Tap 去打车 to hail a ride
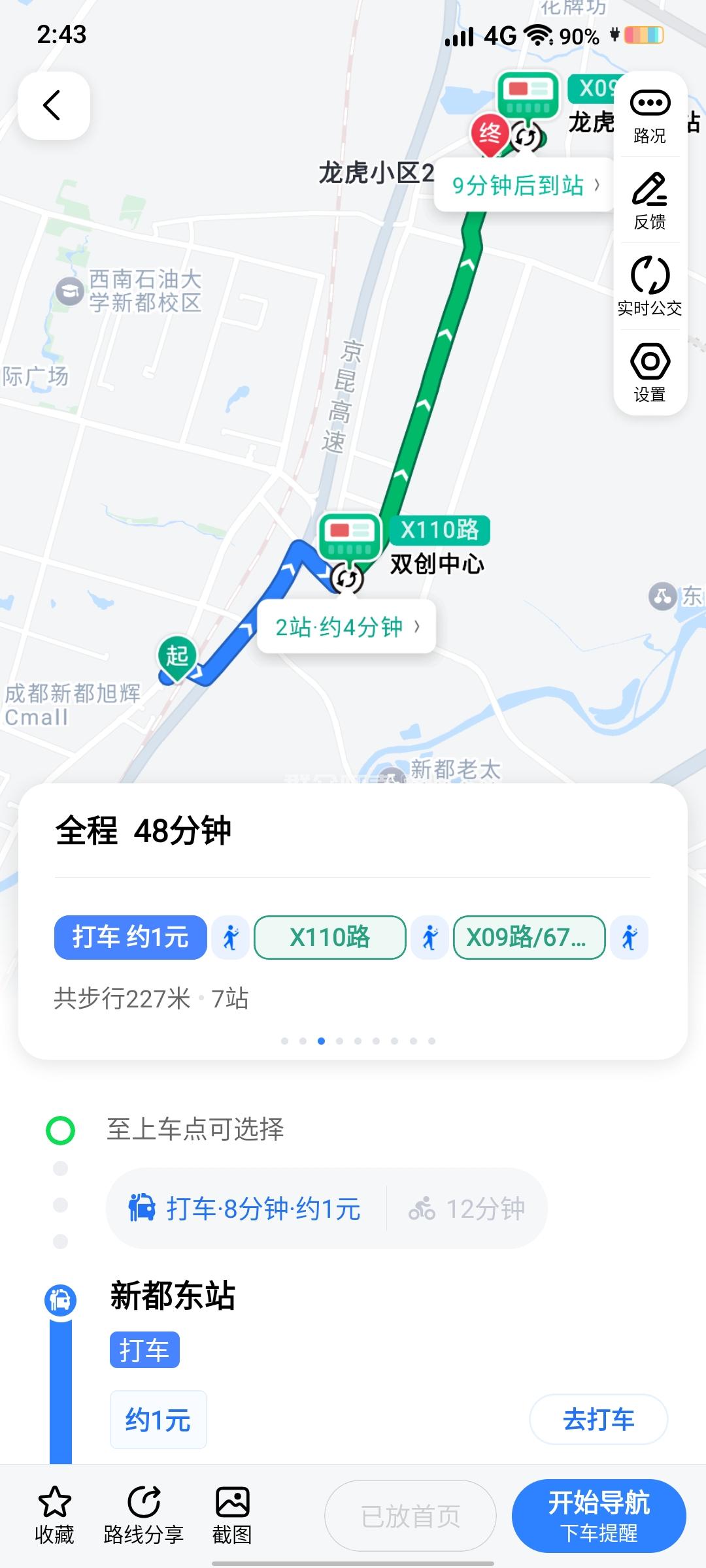This screenshot has width=706, height=1568. pos(598,1419)
